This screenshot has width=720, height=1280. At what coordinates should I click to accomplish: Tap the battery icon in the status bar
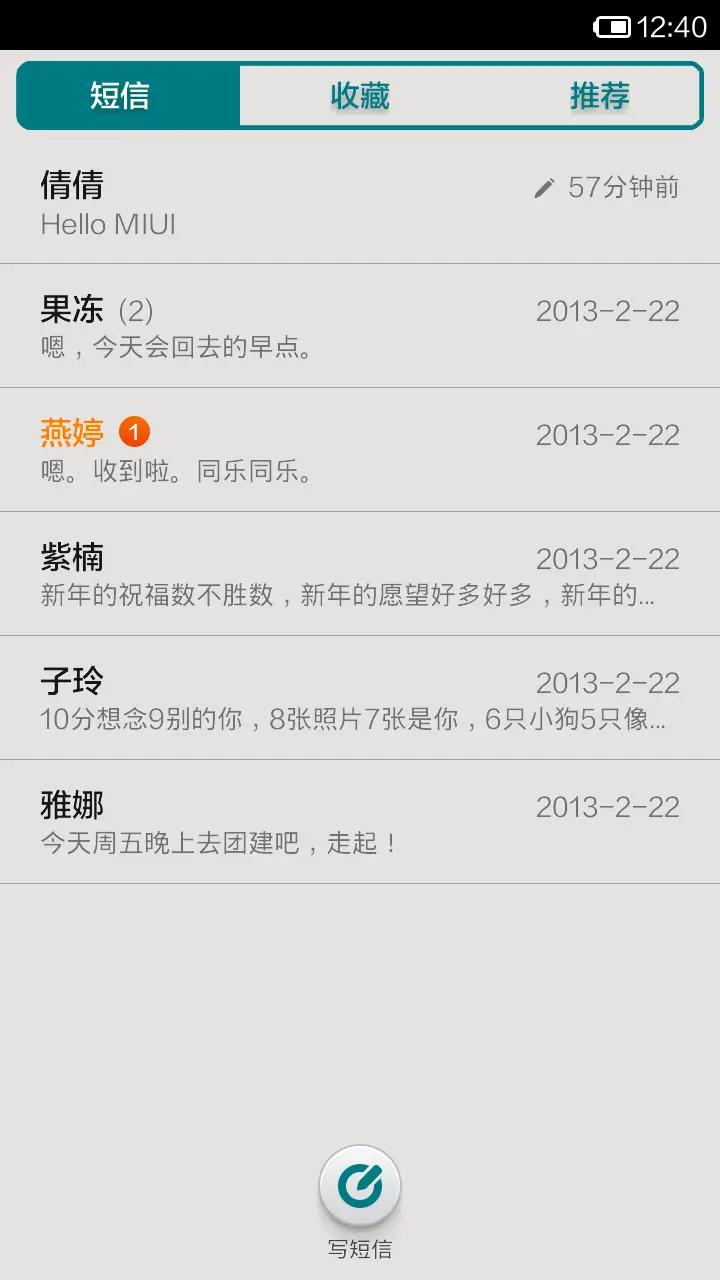coord(610,28)
